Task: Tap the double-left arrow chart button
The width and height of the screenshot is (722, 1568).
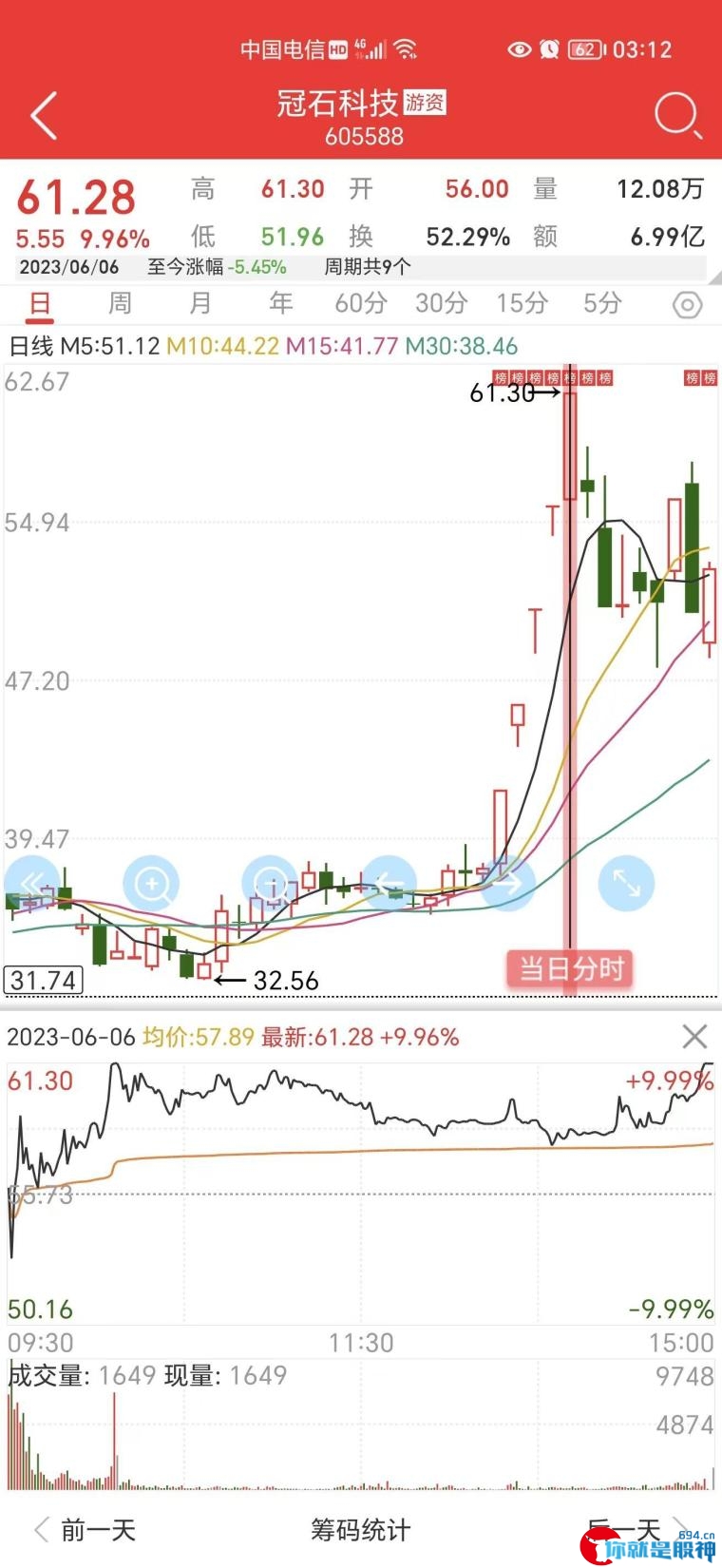Action: click(31, 884)
